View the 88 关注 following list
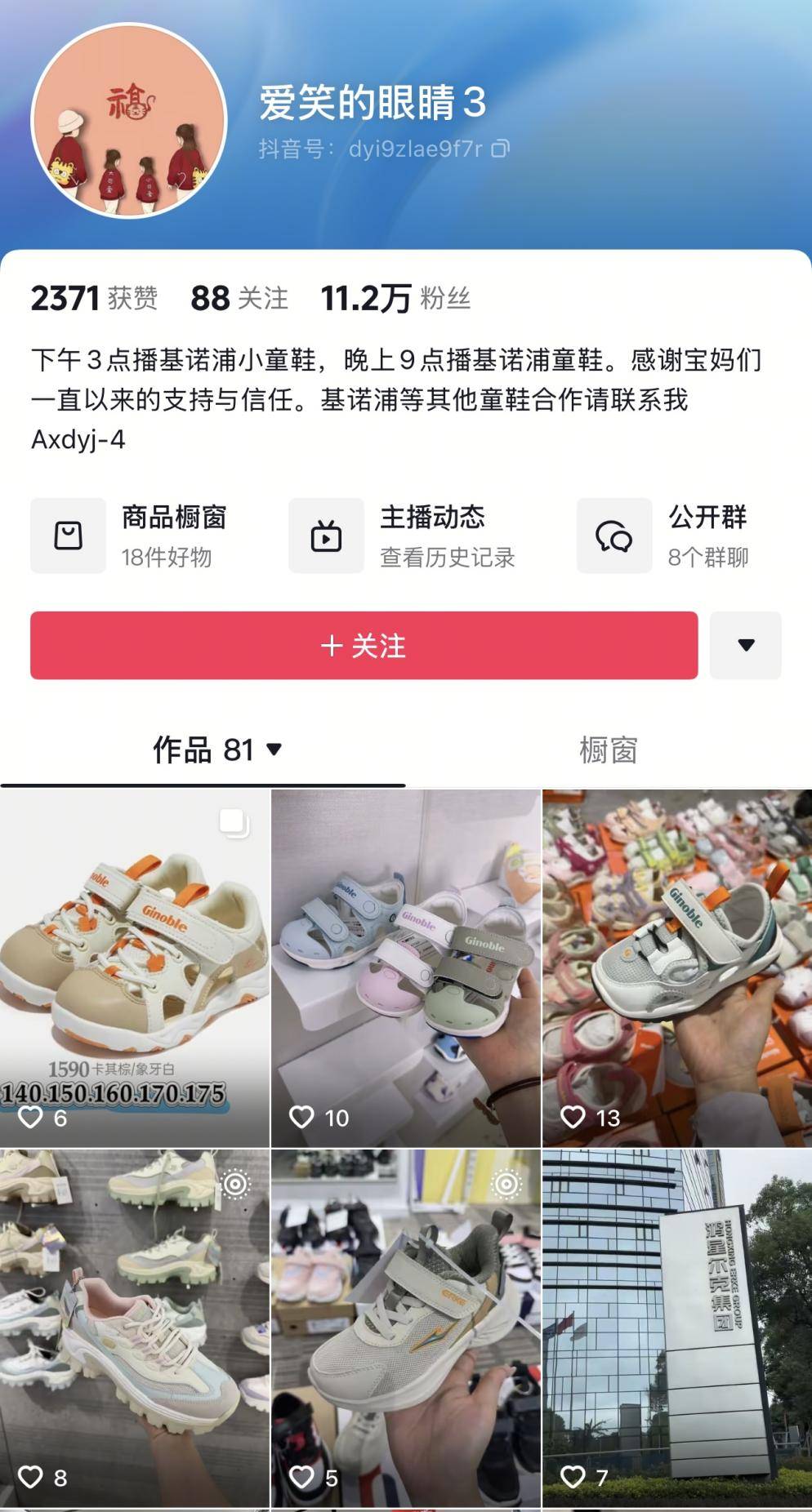This screenshot has height=1512, width=812. coord(239,299)
